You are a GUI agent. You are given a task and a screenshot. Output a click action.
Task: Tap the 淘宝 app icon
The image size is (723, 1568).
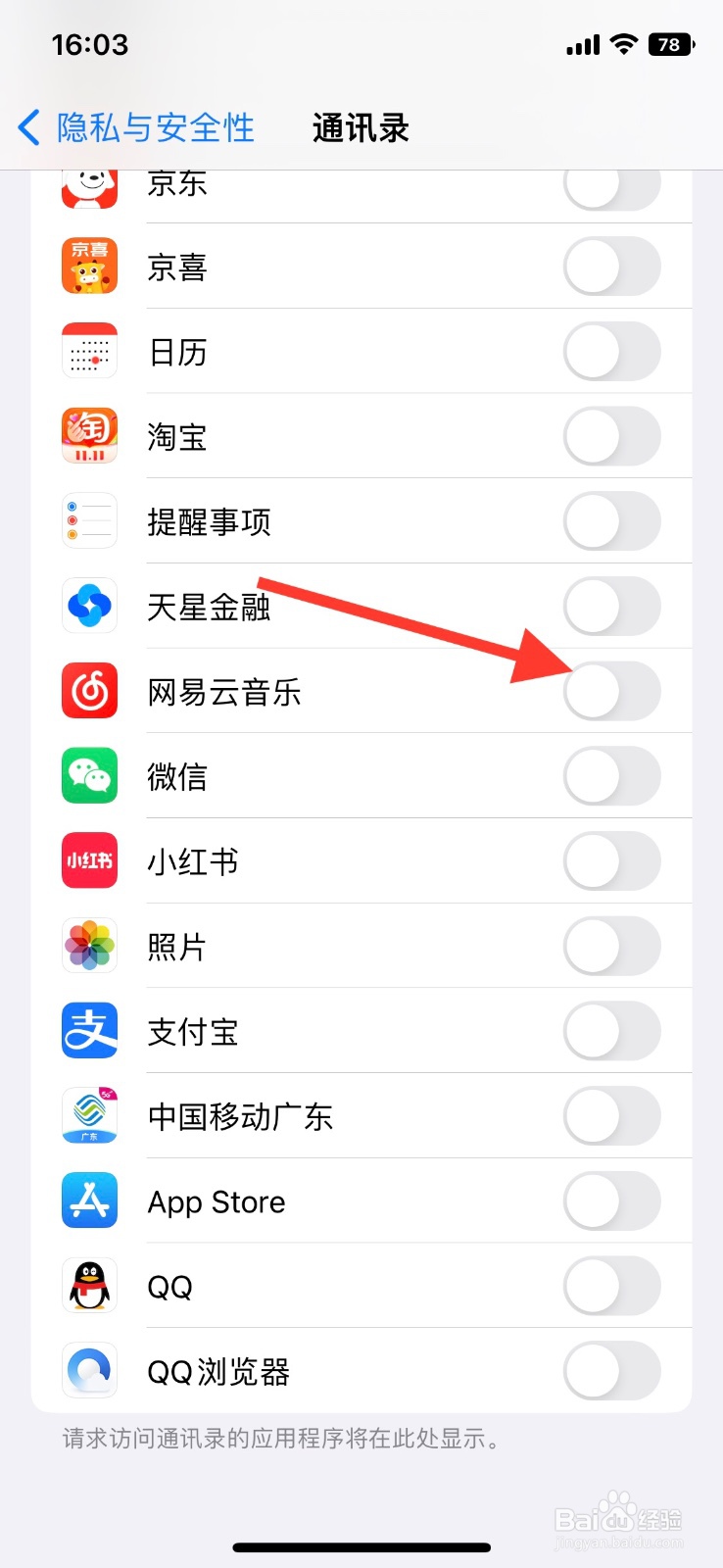(x=88, y=436)
